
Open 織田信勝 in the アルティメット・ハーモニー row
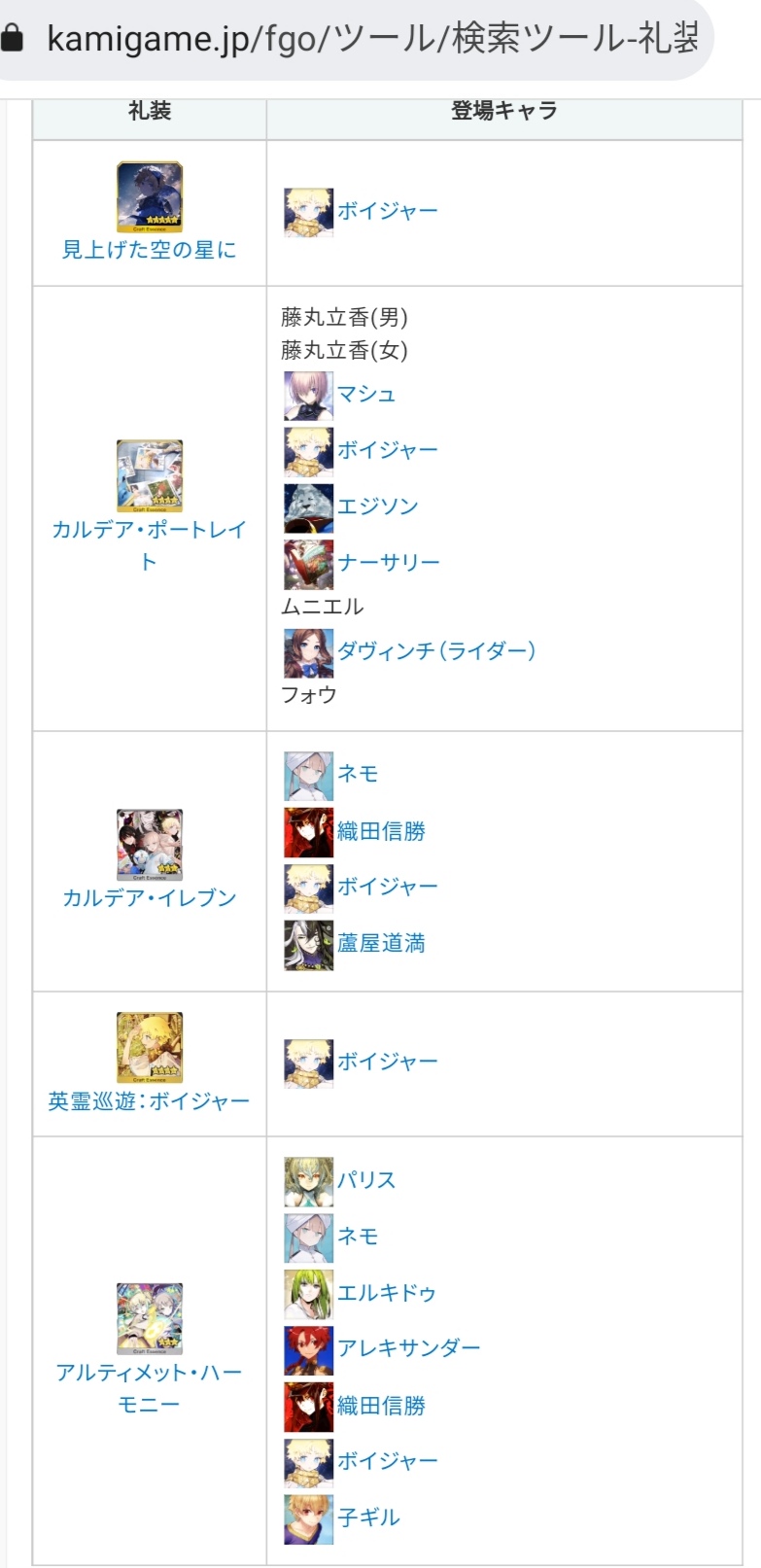tap(381, 1406)
